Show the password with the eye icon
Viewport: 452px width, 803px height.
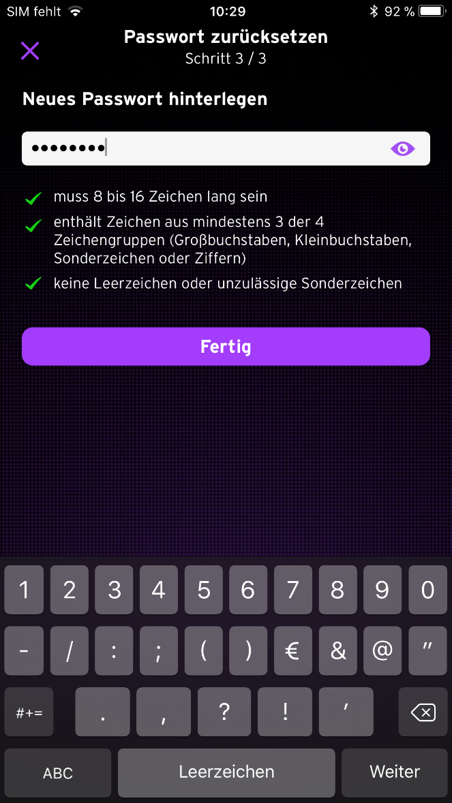click(403, 149)
